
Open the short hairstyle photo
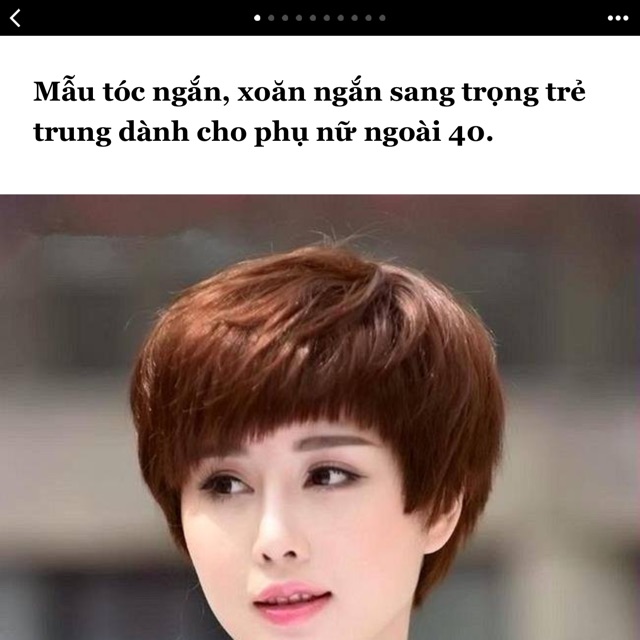tap(320, 420)
